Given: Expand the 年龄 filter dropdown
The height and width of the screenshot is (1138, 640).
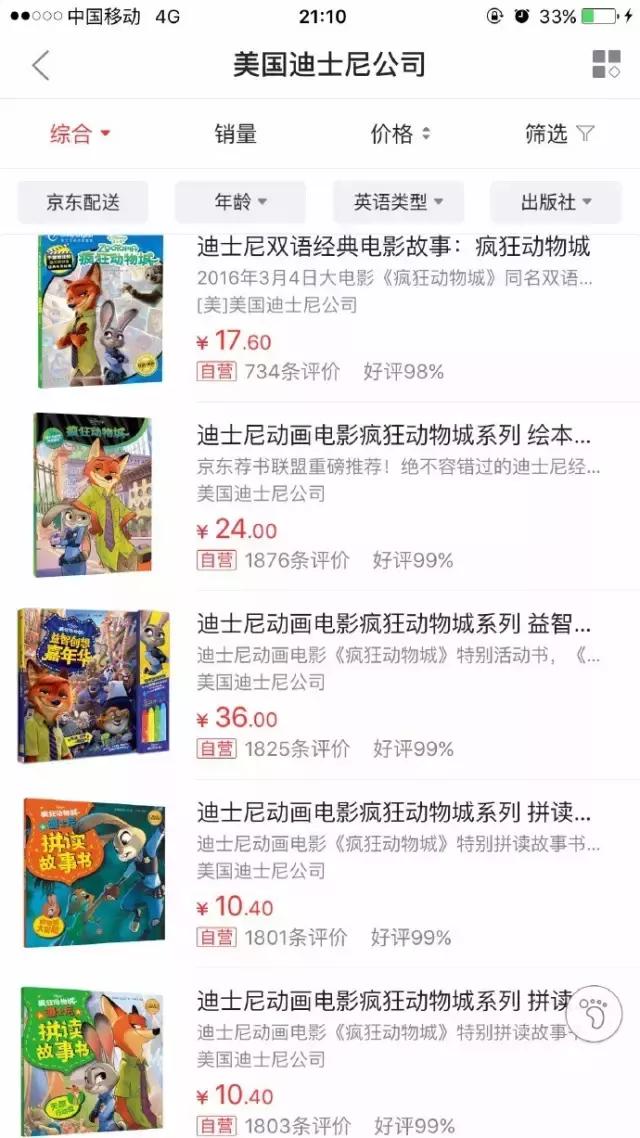Looking at the screenshot, I should (240, 202).
